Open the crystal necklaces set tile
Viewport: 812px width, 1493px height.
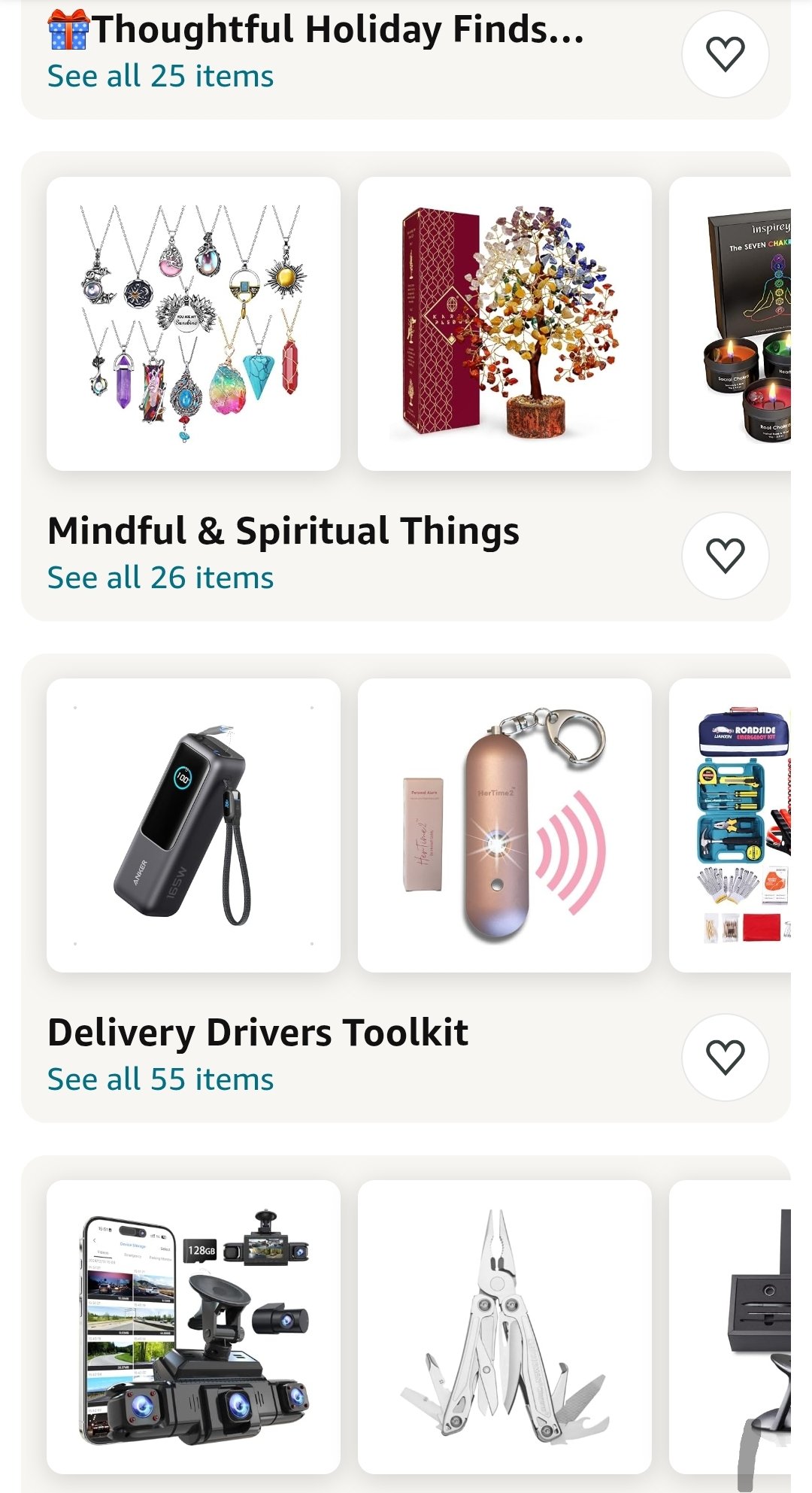[x=193, y=323]
